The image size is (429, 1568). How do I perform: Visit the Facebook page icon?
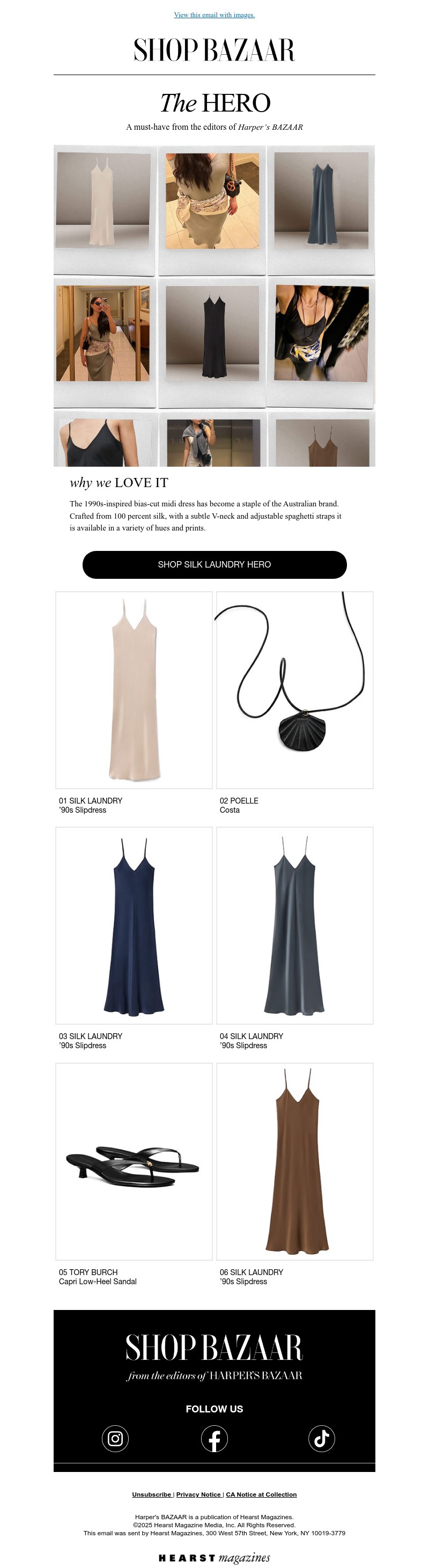[214, 1438]
